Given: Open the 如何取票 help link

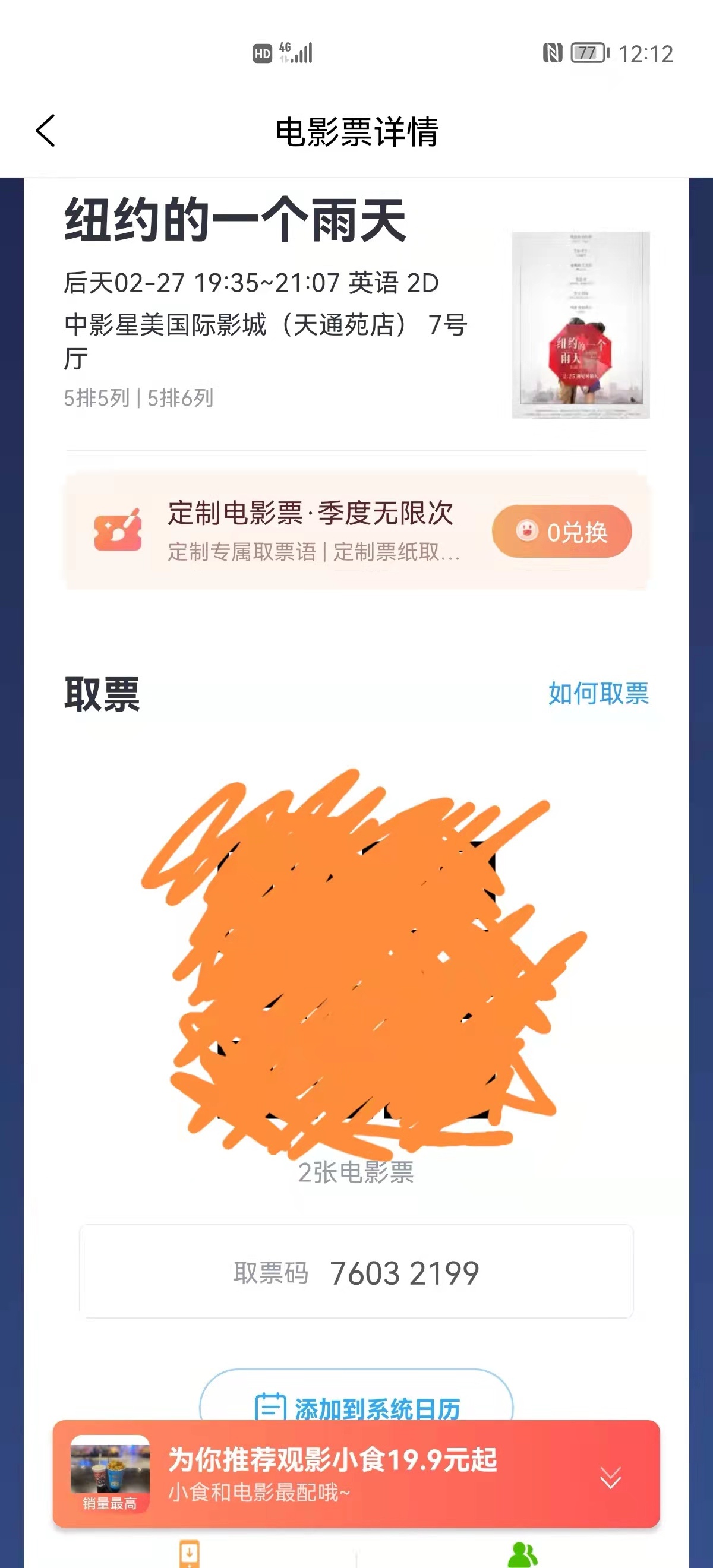Looking at the screenshot, I should (x=598, y=693).
